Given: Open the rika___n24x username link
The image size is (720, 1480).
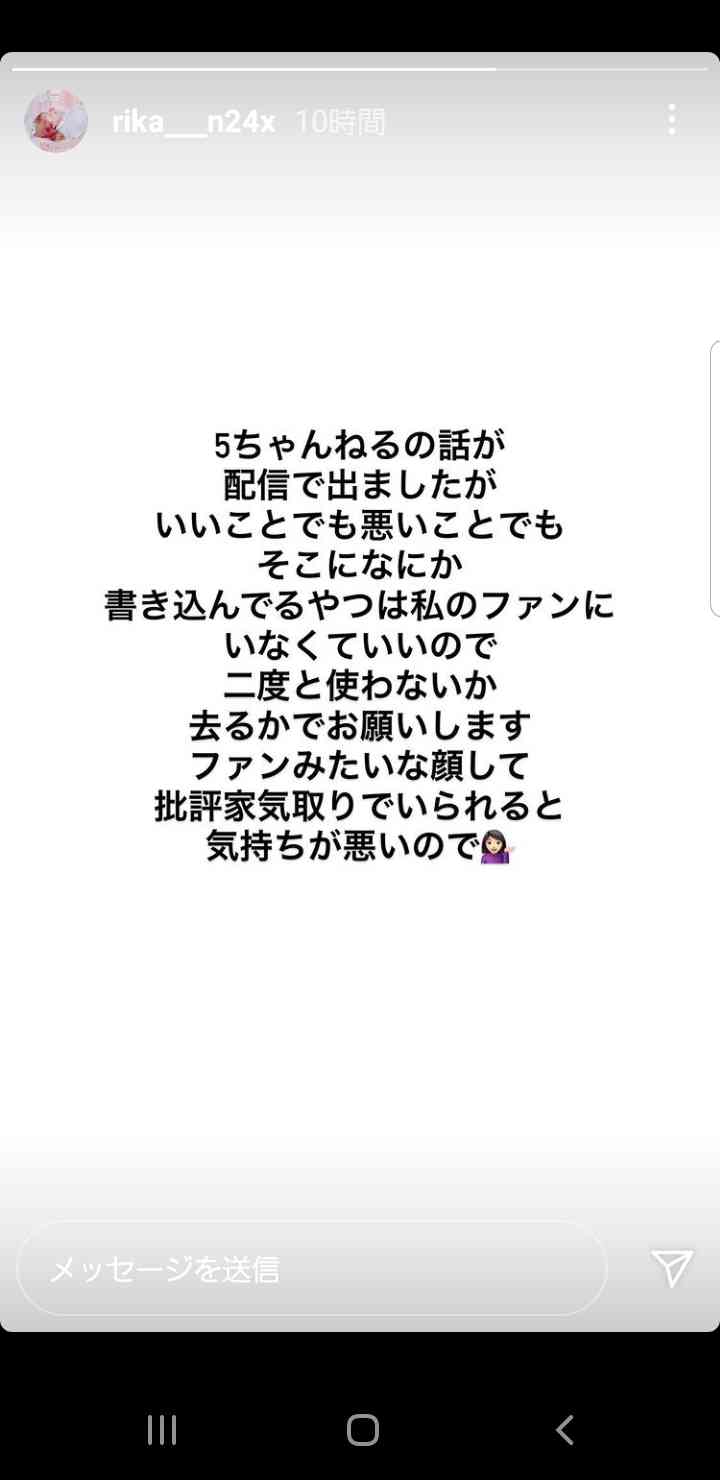Looking at the screenshot, I should click(193, 122).
